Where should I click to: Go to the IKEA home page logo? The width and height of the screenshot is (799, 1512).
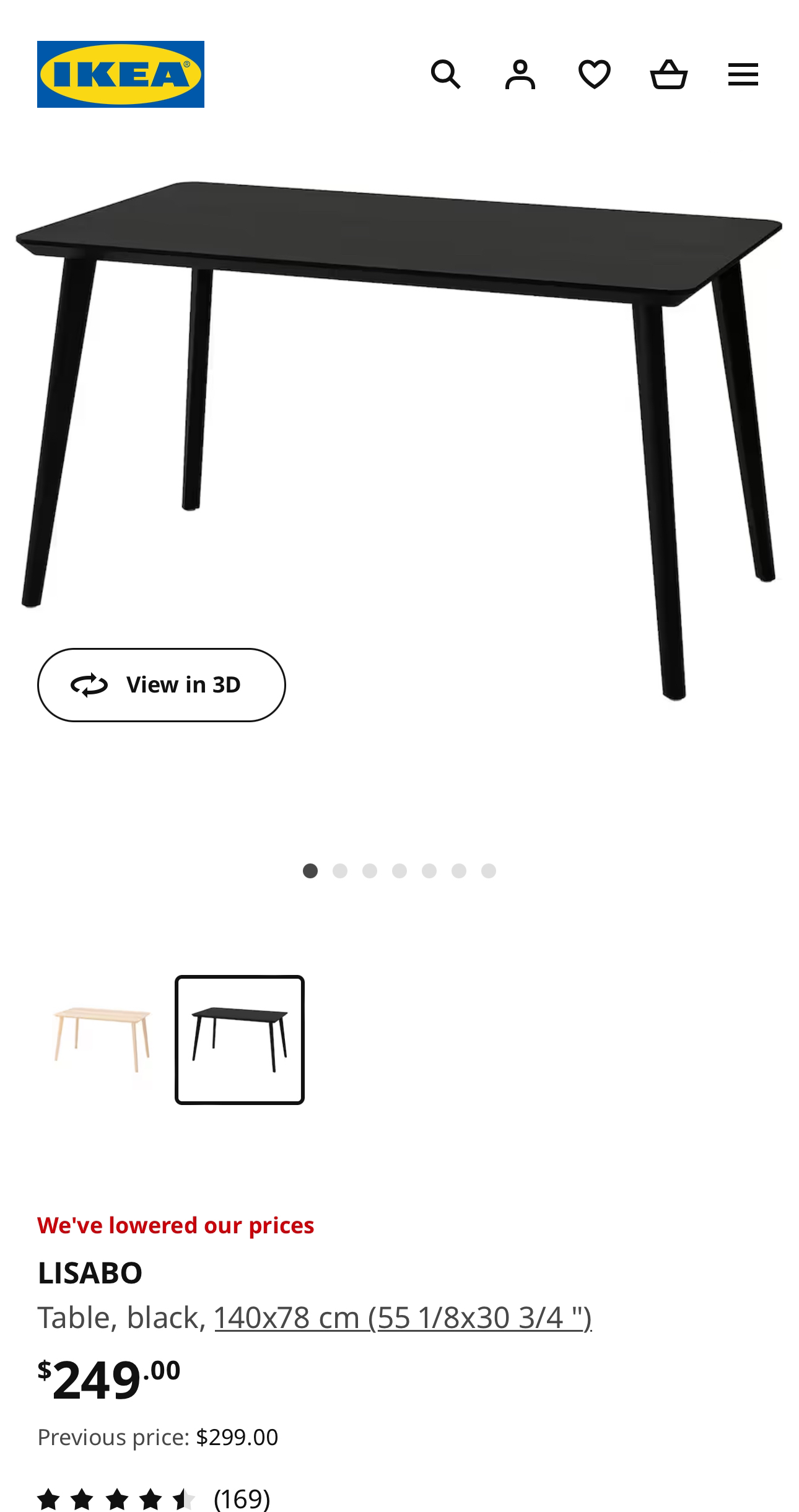[121, 74]
